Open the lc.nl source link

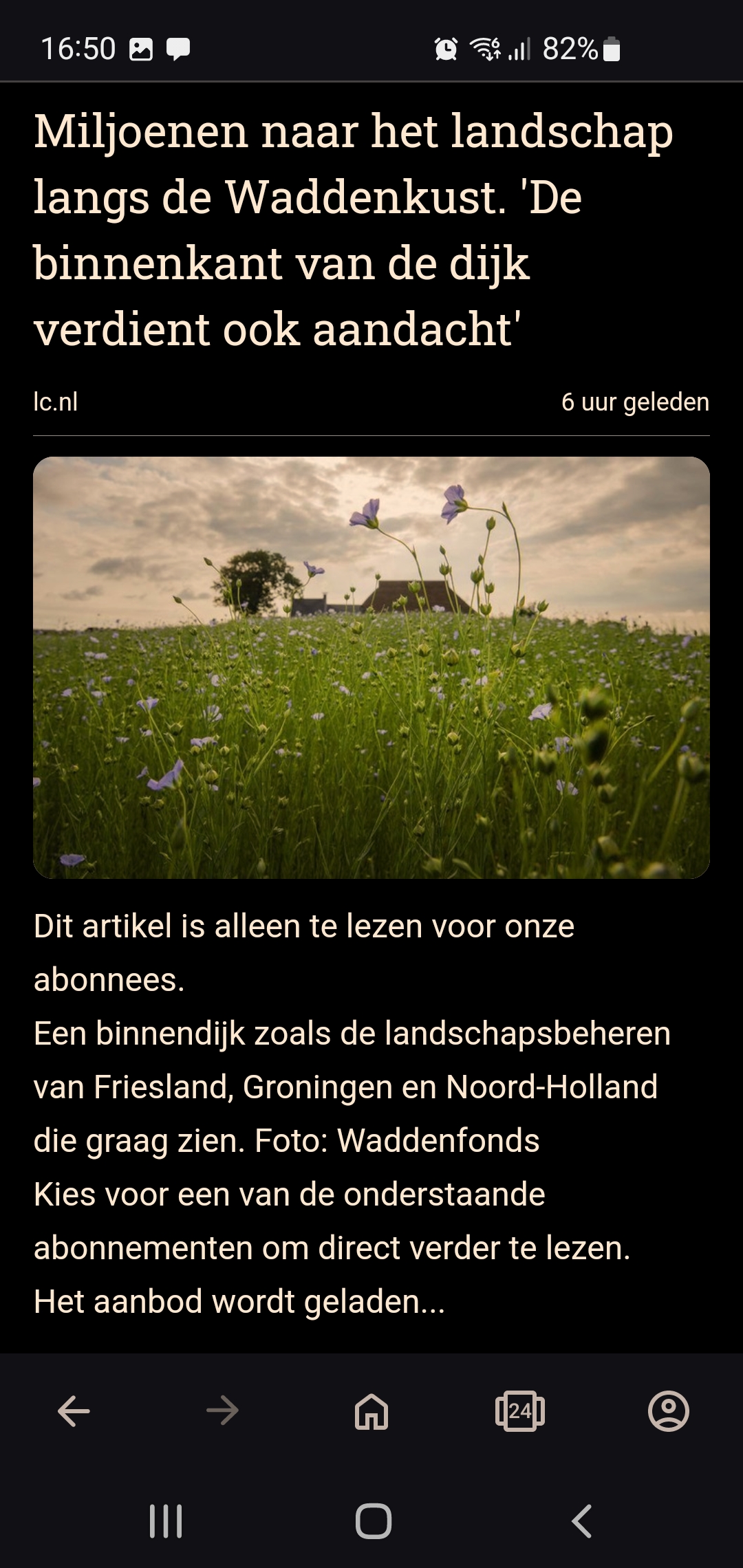56,402
